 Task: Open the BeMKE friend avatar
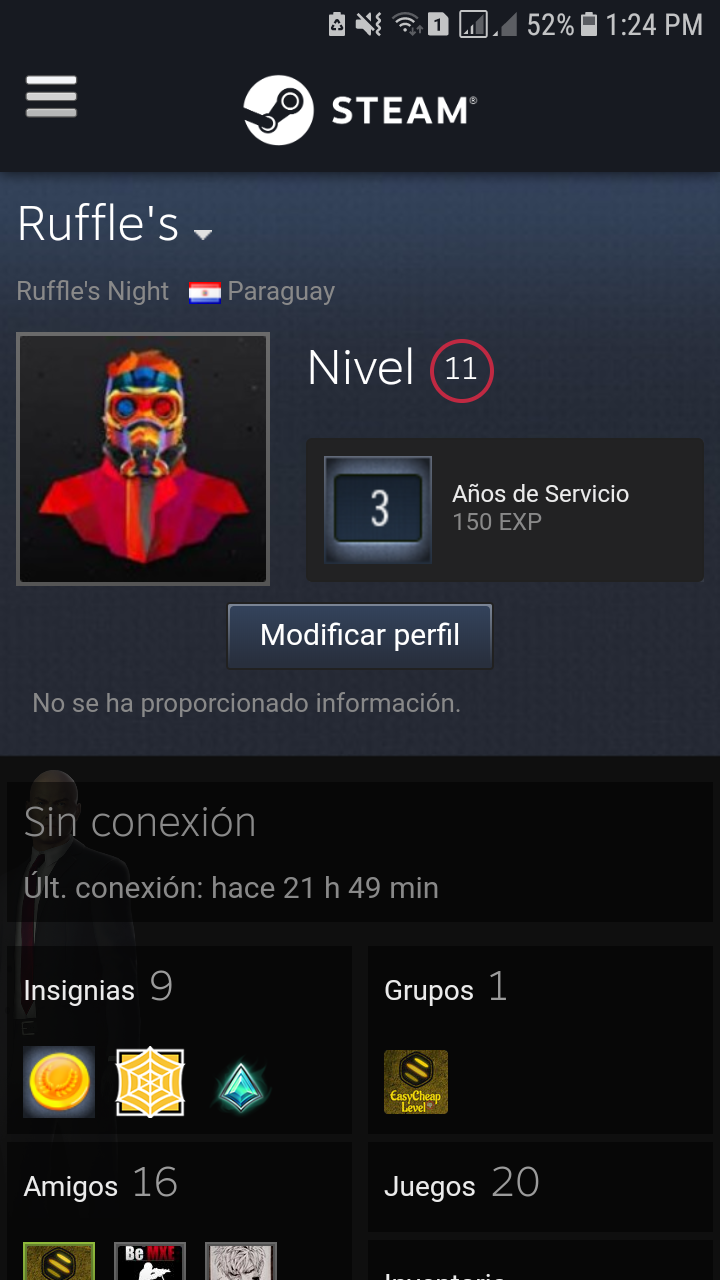(x=150, y=1261)
